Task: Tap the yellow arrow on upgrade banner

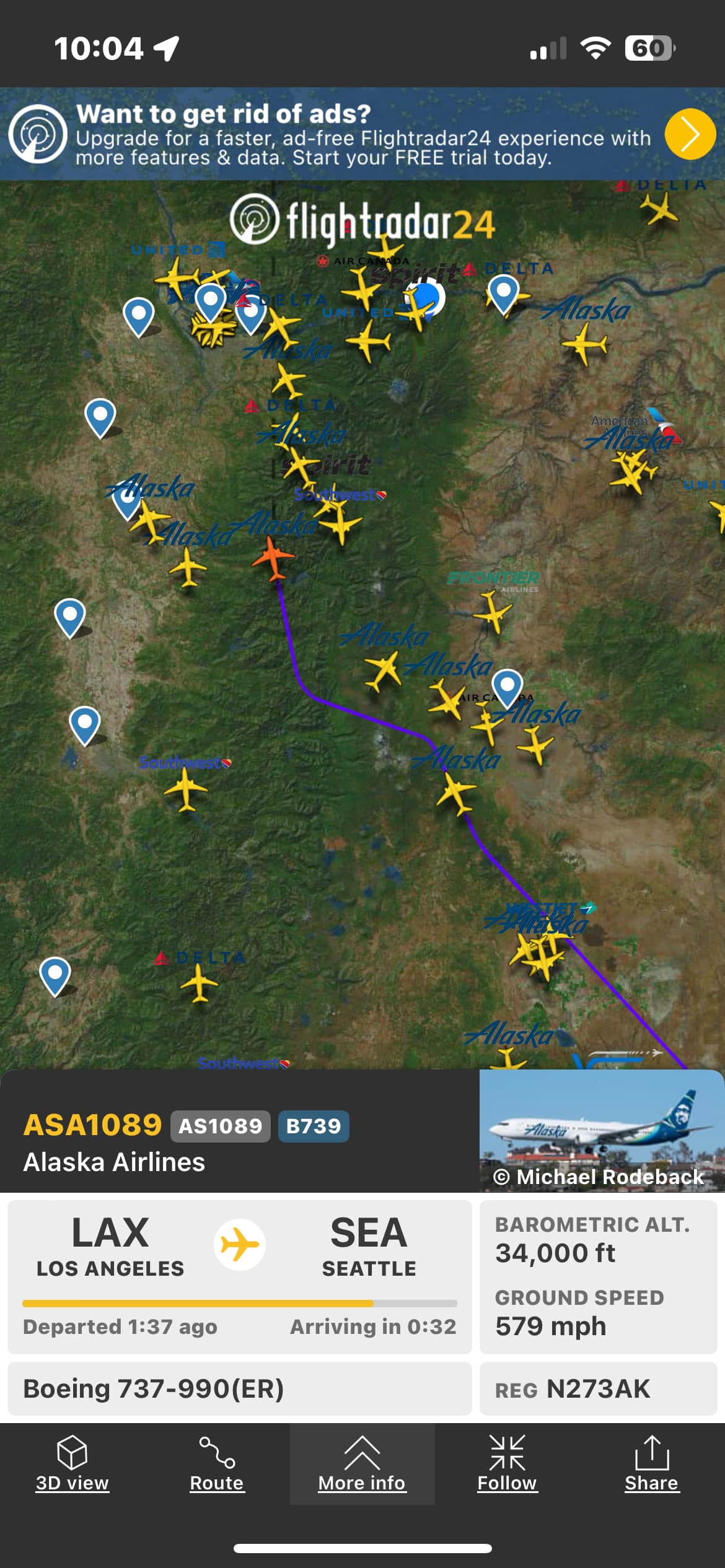Action: pos(690,134)
